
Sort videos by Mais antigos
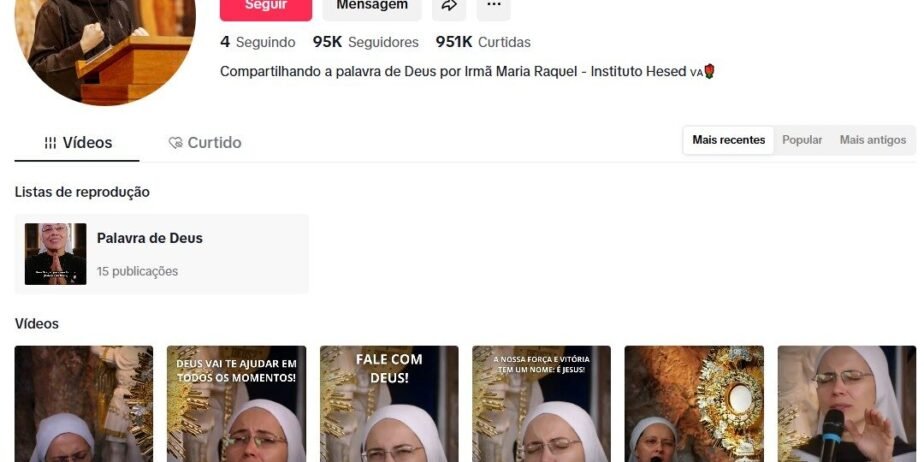pyautogui.click(x=872, y=140)
